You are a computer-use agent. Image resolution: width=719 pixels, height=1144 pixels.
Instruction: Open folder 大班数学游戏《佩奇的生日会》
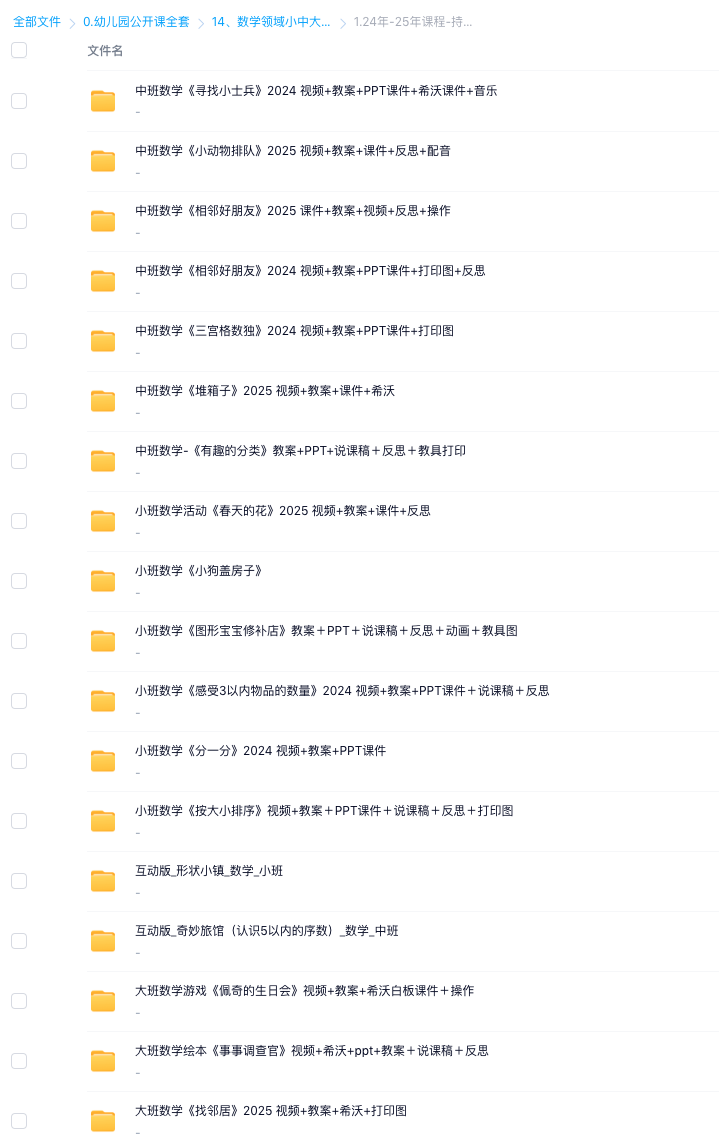coord(304,991)
